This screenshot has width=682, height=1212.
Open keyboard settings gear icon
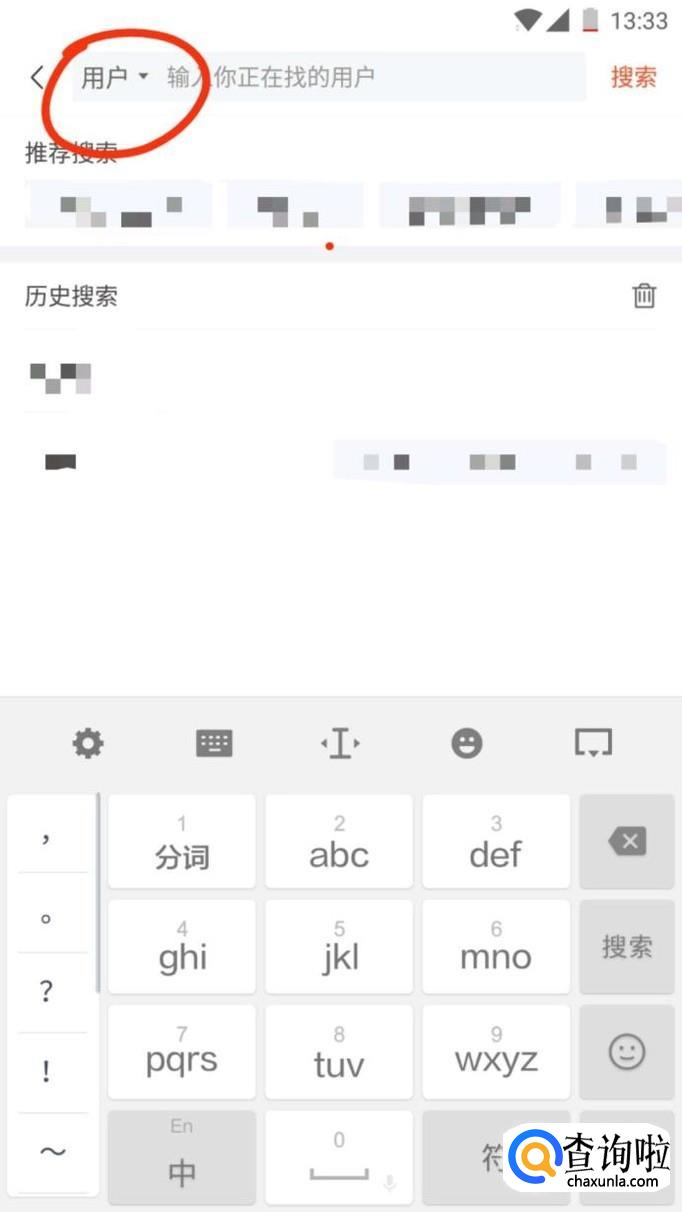(88, 743)
